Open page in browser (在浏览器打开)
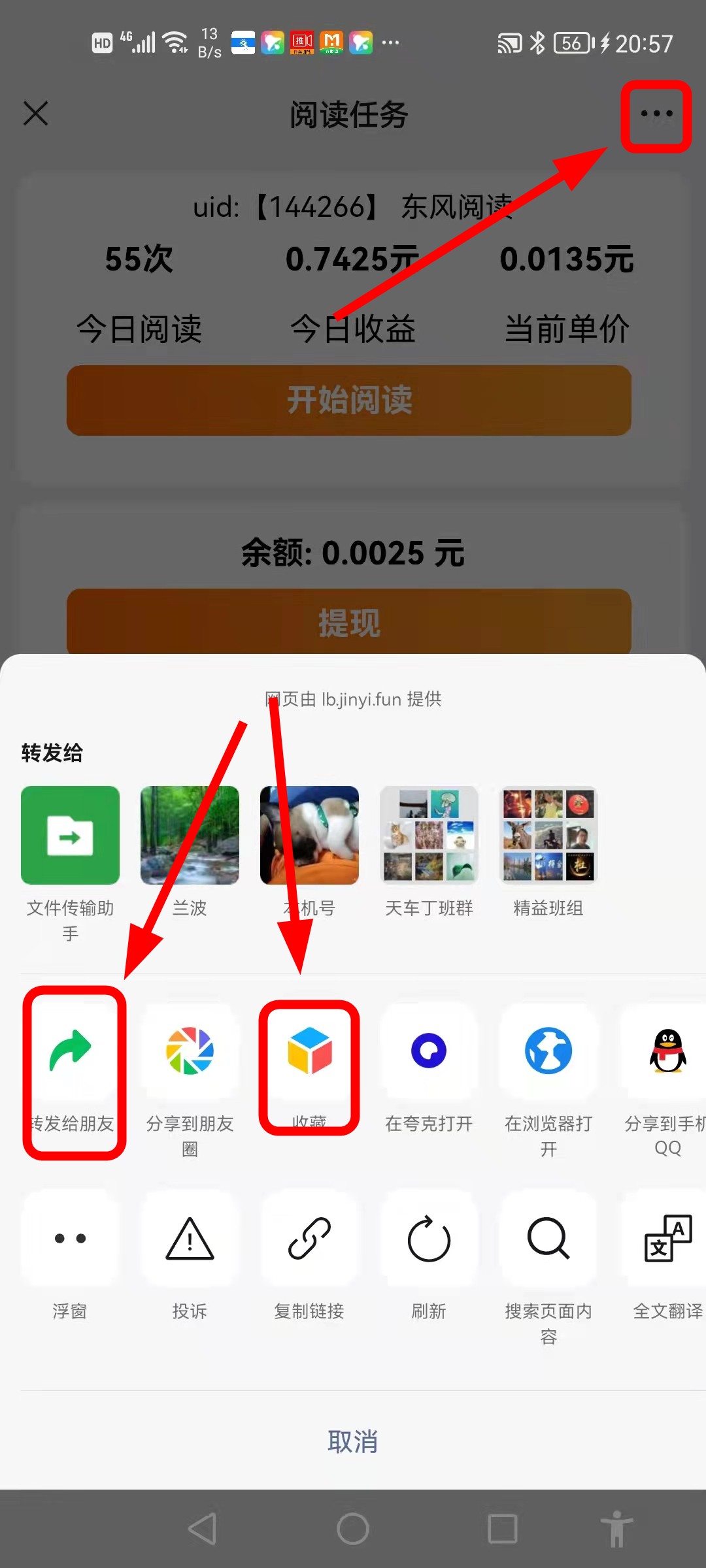Screen dimensions: 706x1568 click(548, 1052)
